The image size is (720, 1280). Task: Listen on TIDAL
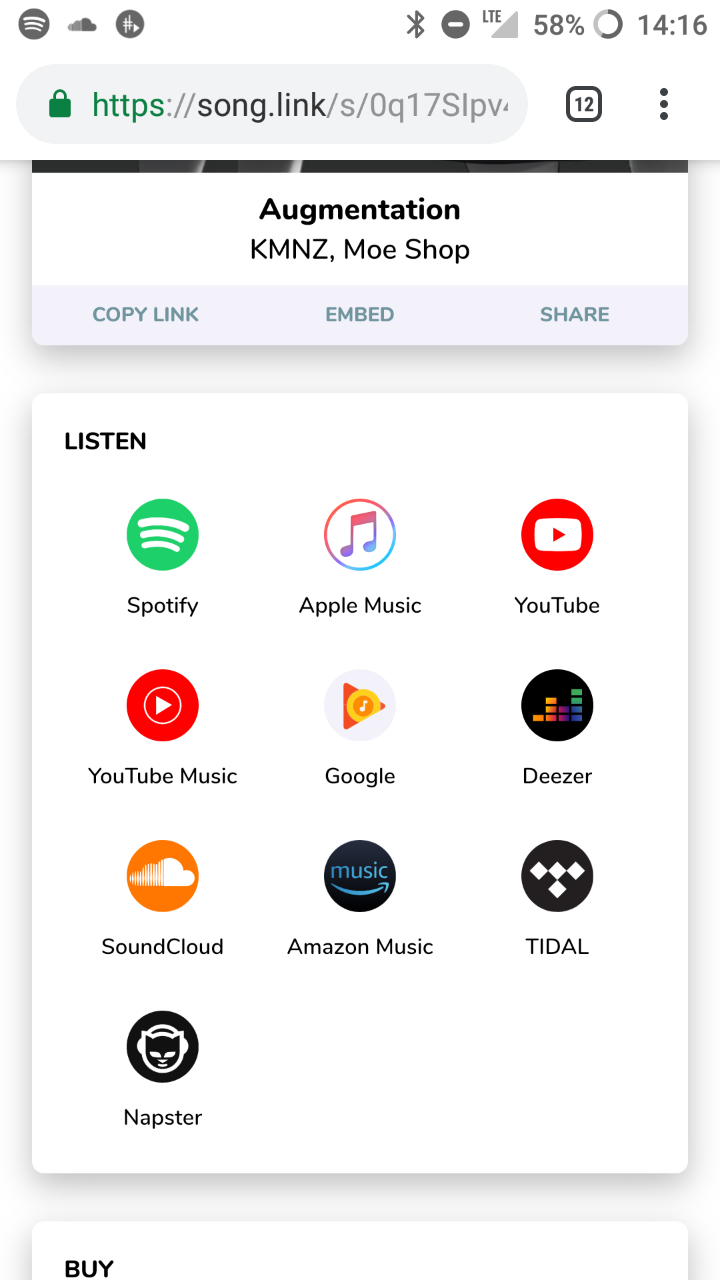pos(557,899)
